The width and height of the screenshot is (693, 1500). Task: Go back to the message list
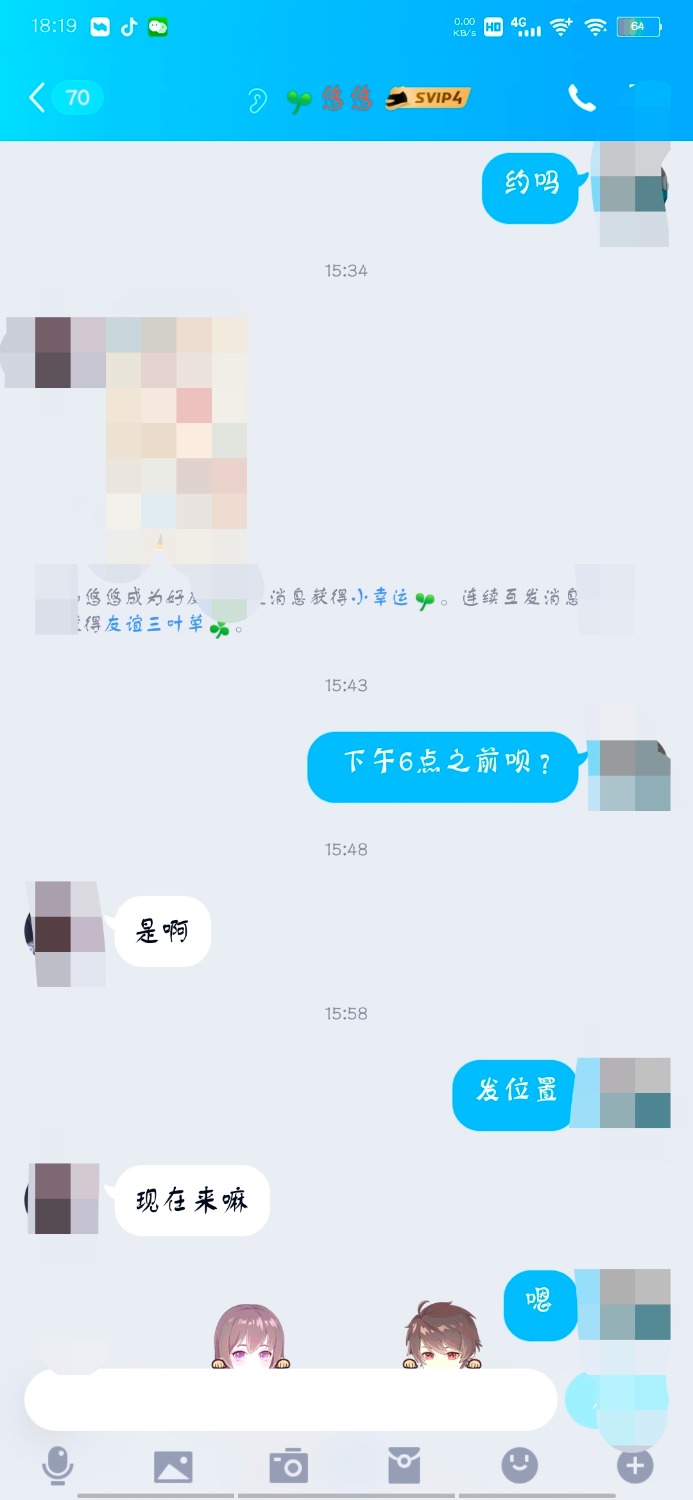[38, 98]
